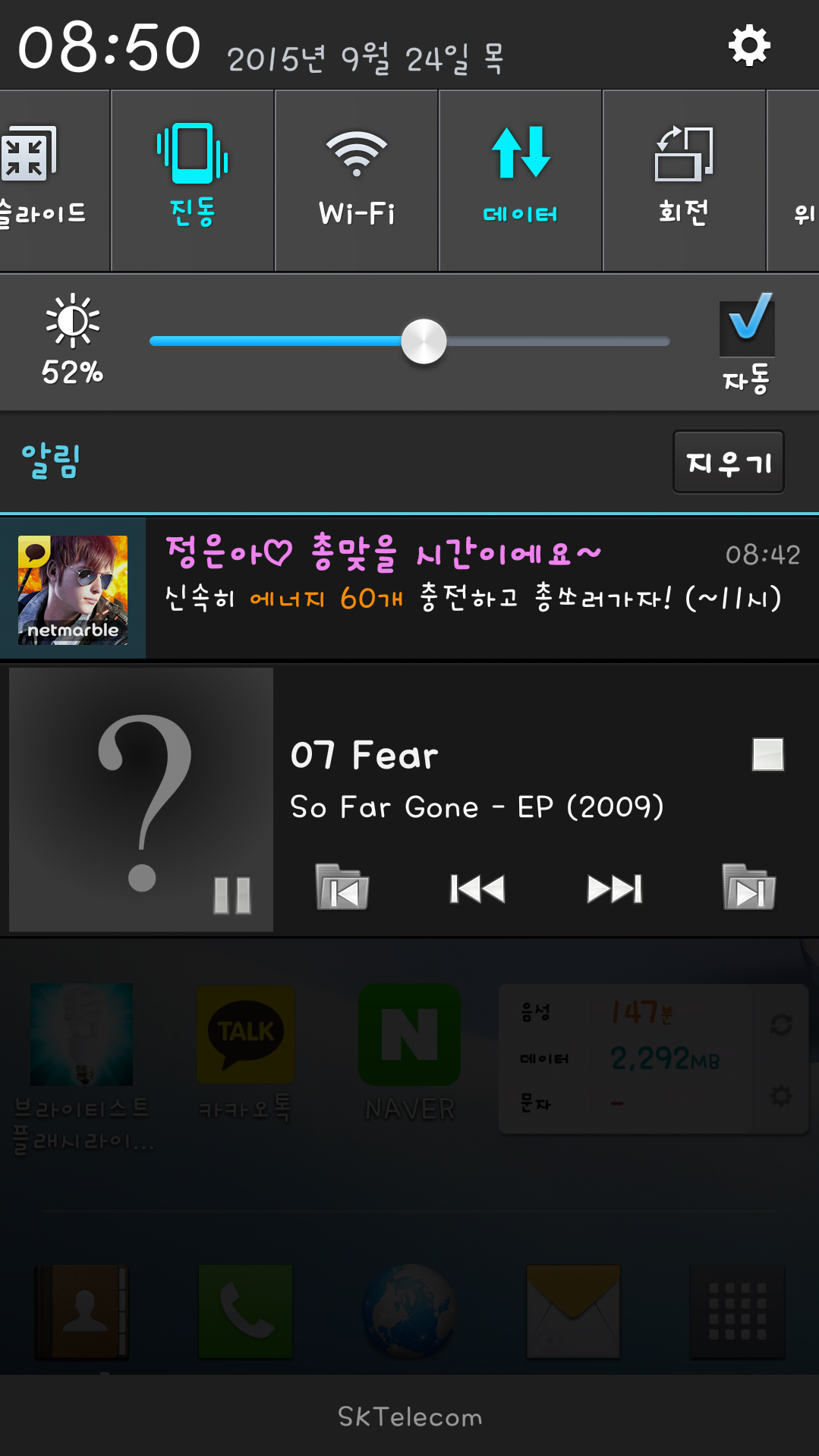This screenshot has height=1456, width=819.
Task: Skip to the next track
Action: pos(615,888)
